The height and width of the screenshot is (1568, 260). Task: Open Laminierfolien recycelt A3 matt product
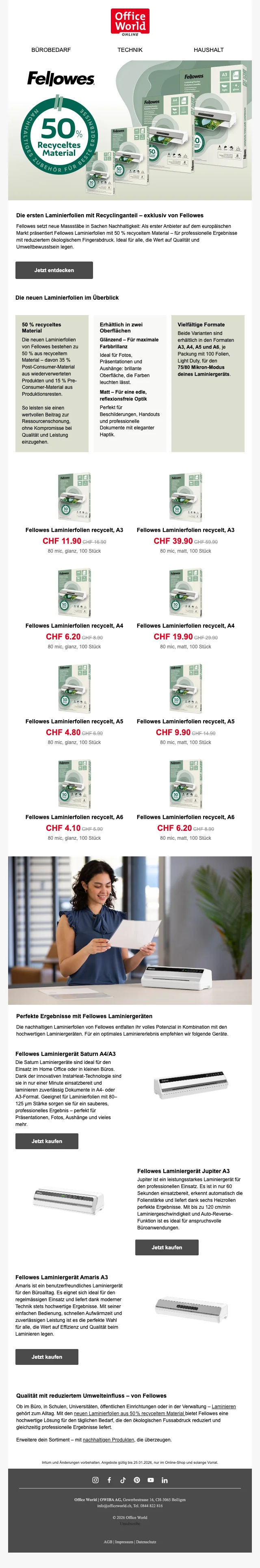(x=186, y=530)
